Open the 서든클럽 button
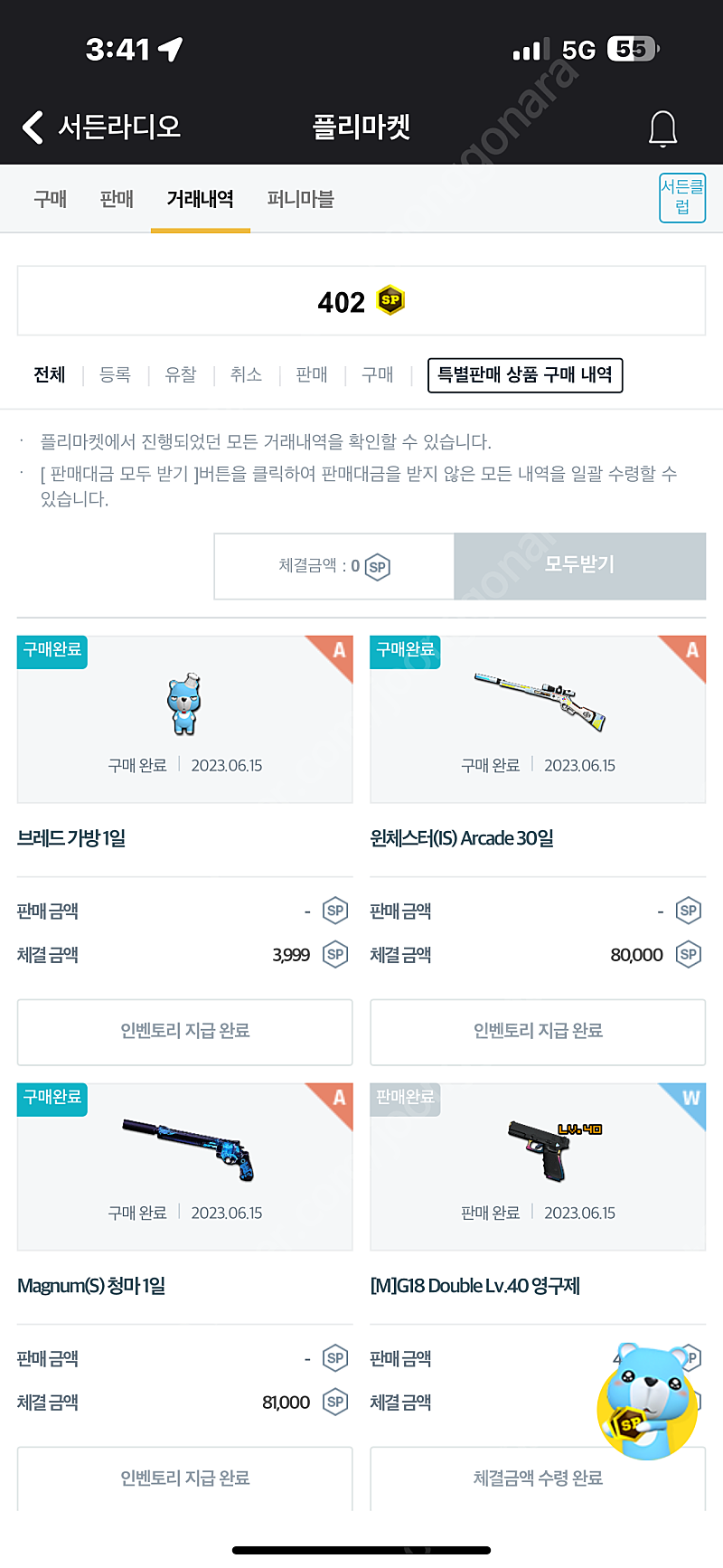 click(x=682, y=197)
